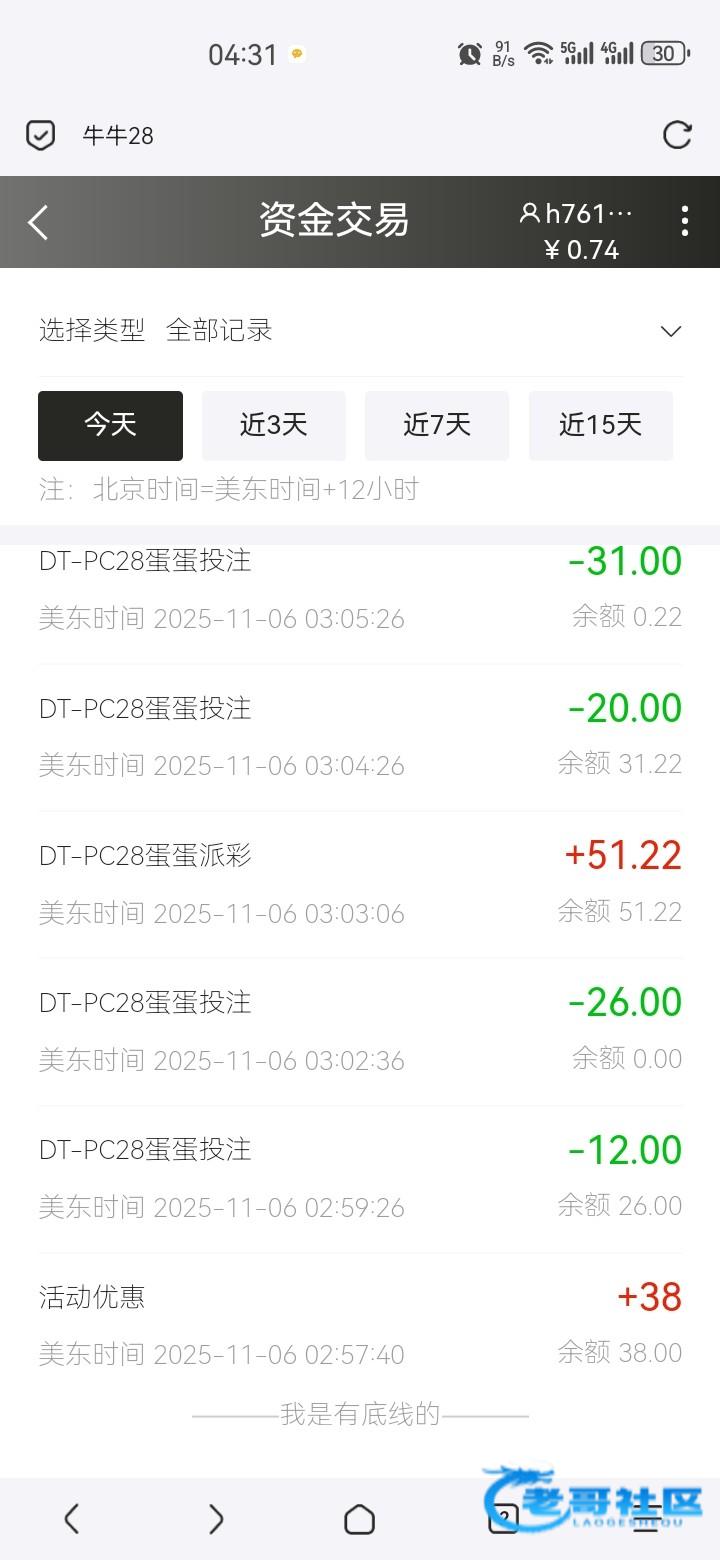Switch to the 近15天 filter
The height and width of the screenshot is (1560, 720).
600,425
